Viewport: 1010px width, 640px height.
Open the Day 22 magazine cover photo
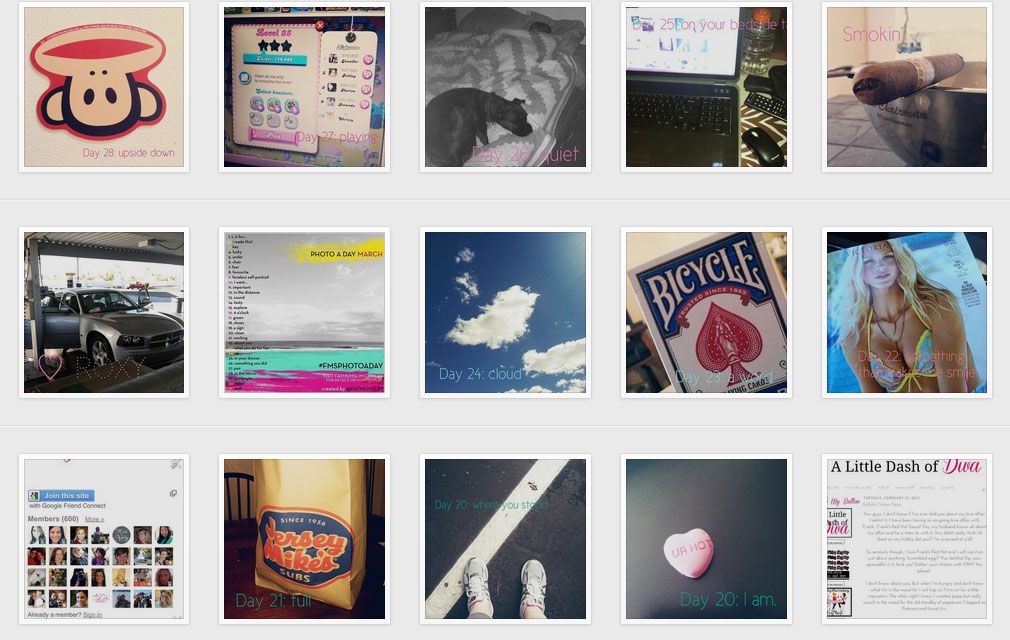(906, 312)
